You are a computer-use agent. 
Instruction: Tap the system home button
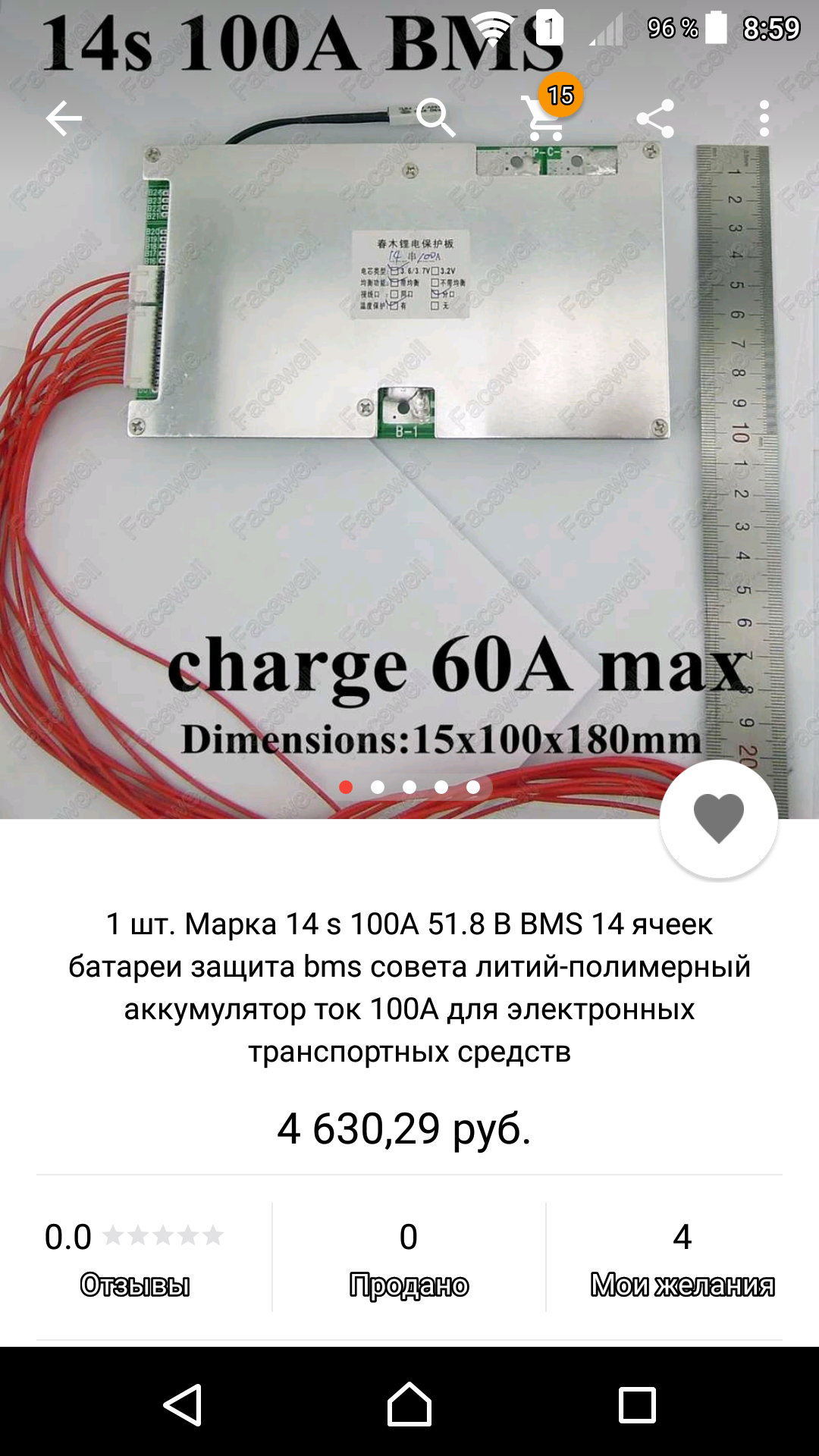click(409, 1404)
